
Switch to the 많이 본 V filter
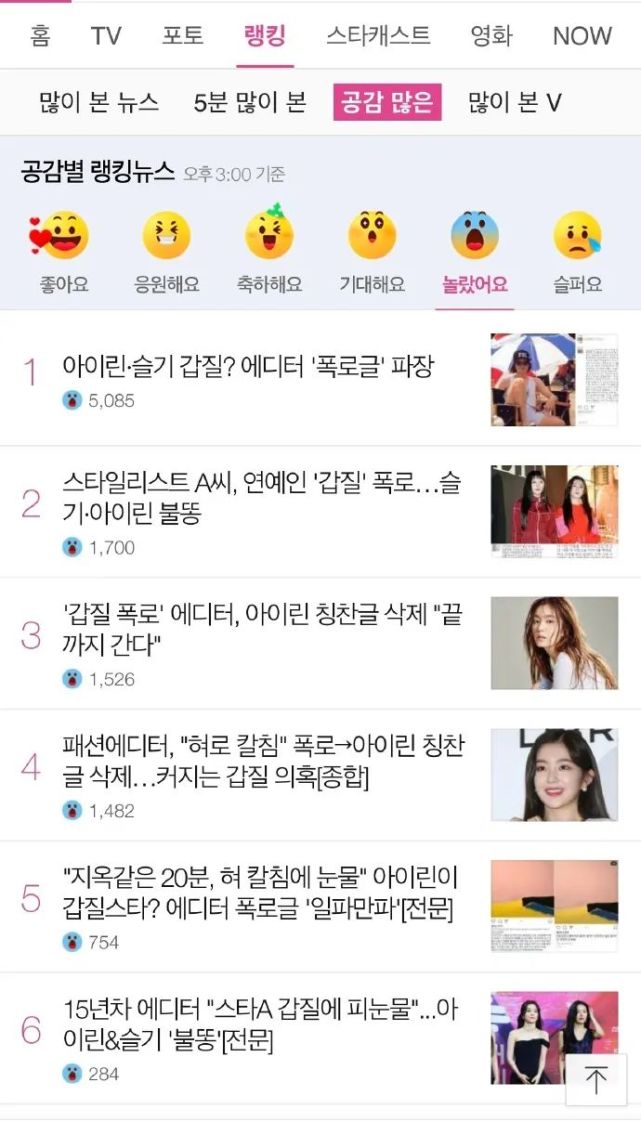click(x=514, y=102)
